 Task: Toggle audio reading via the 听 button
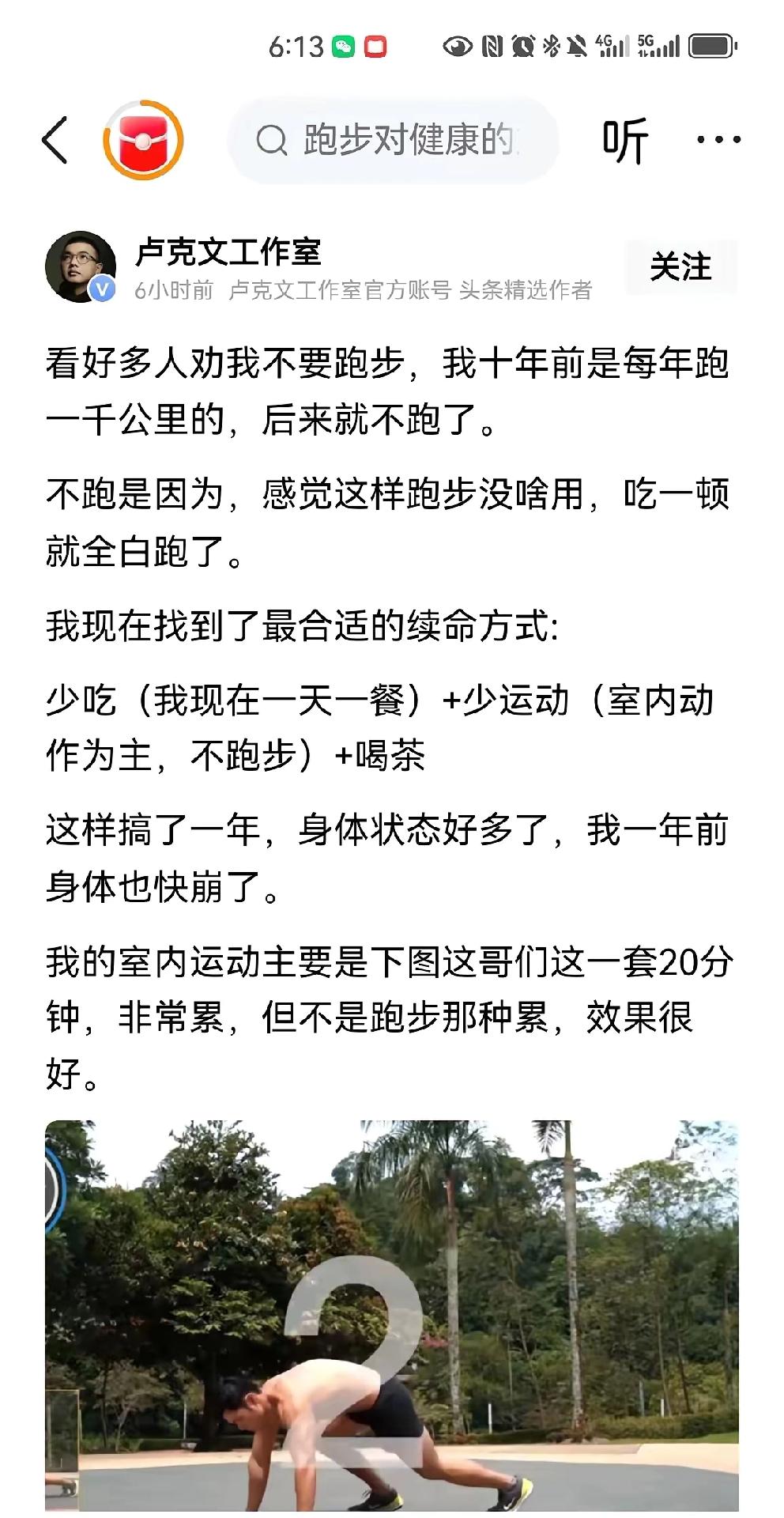tap(624, 141)
